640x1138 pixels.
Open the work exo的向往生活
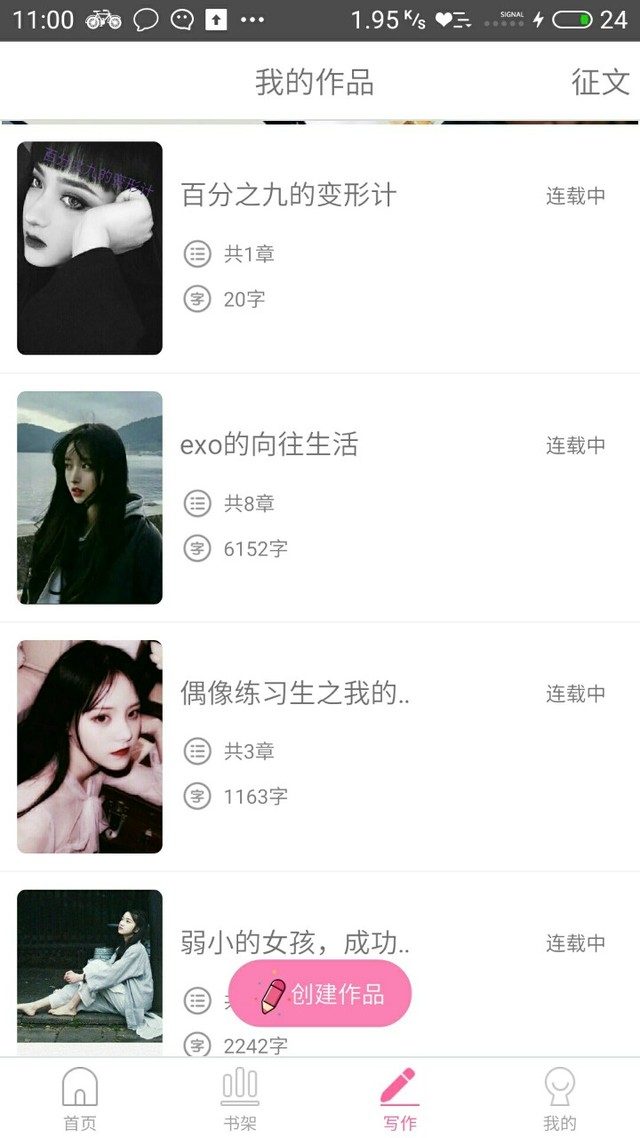tap(269, 445)
